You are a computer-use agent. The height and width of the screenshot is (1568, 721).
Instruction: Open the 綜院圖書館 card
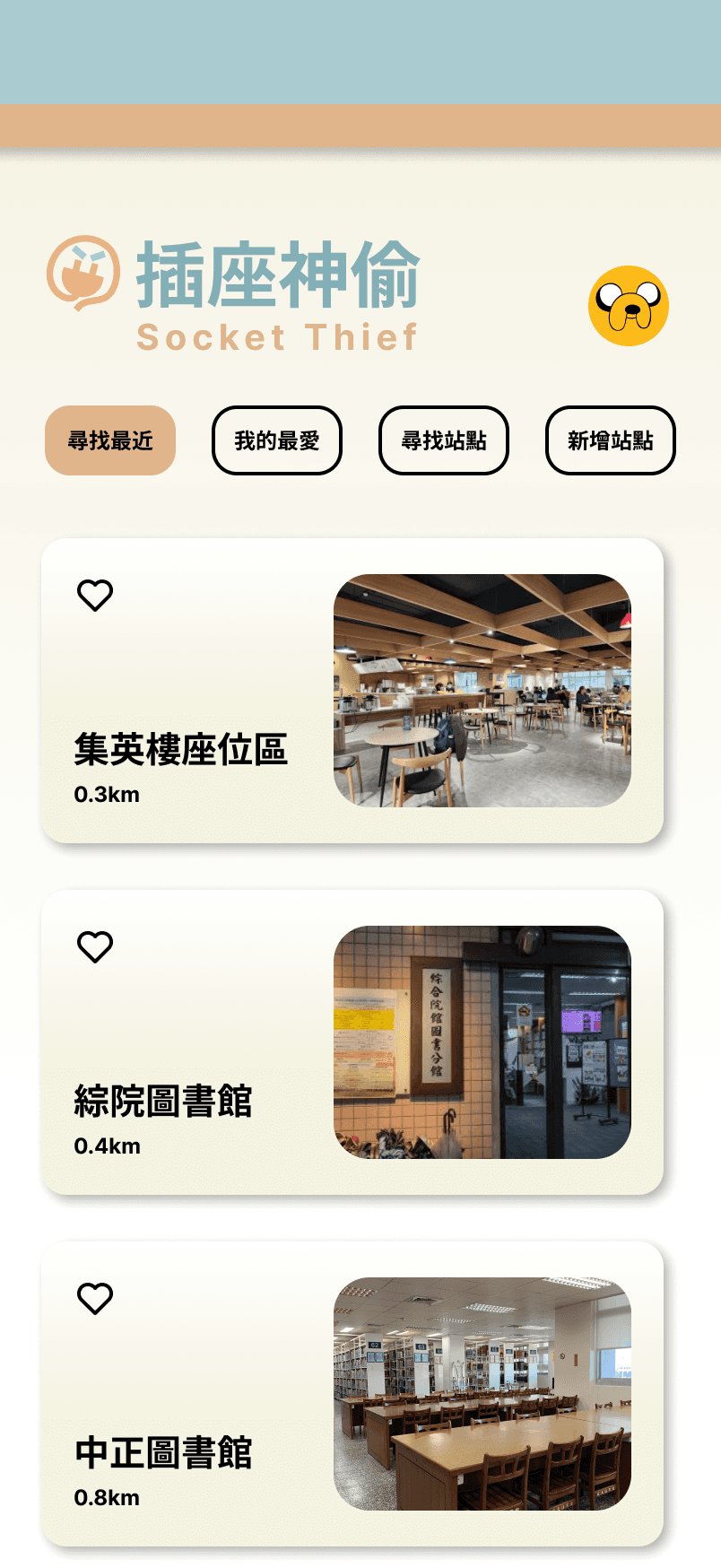point(352,1042)
